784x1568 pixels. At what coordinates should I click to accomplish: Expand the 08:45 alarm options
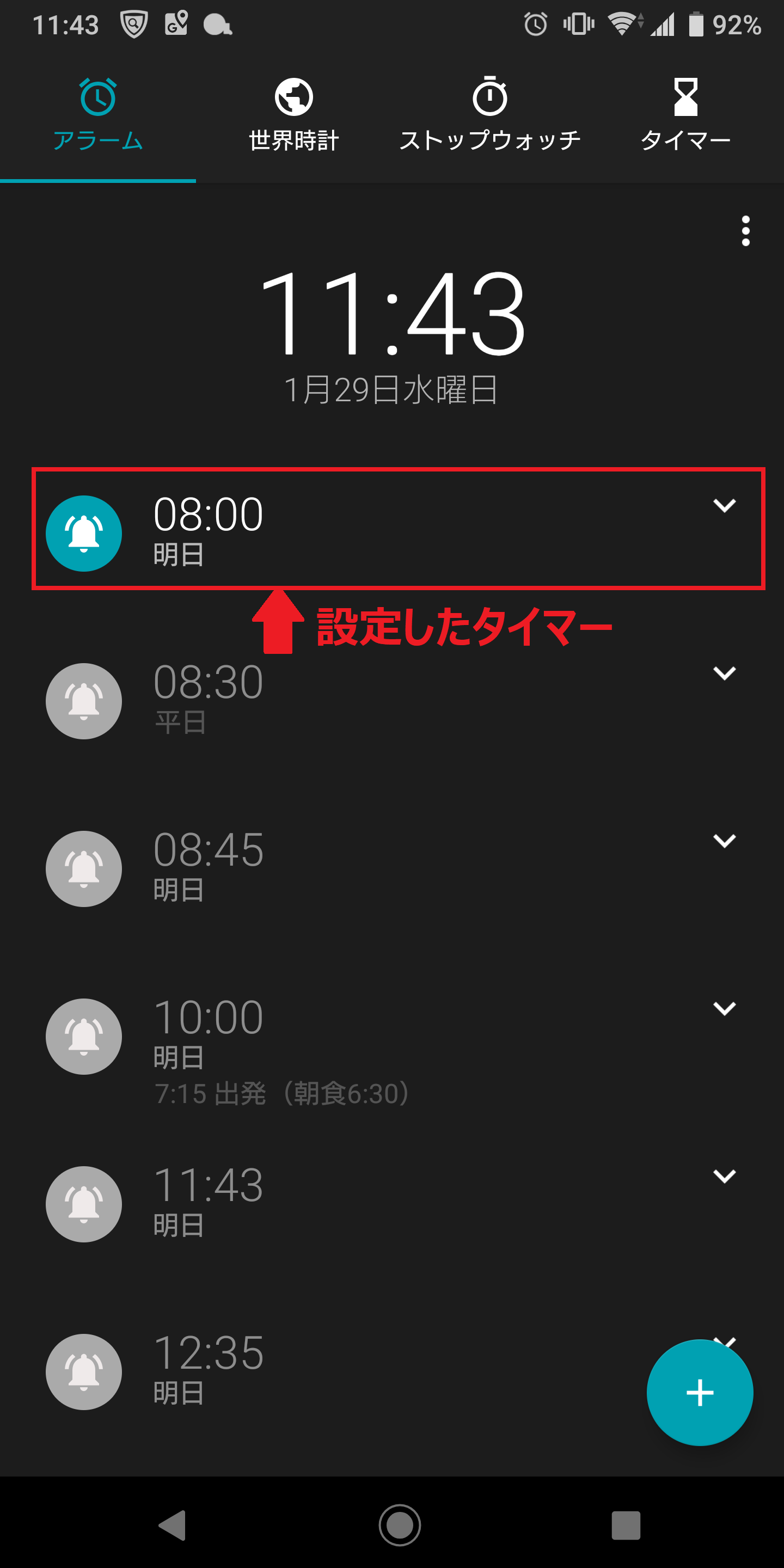(724, 841)
